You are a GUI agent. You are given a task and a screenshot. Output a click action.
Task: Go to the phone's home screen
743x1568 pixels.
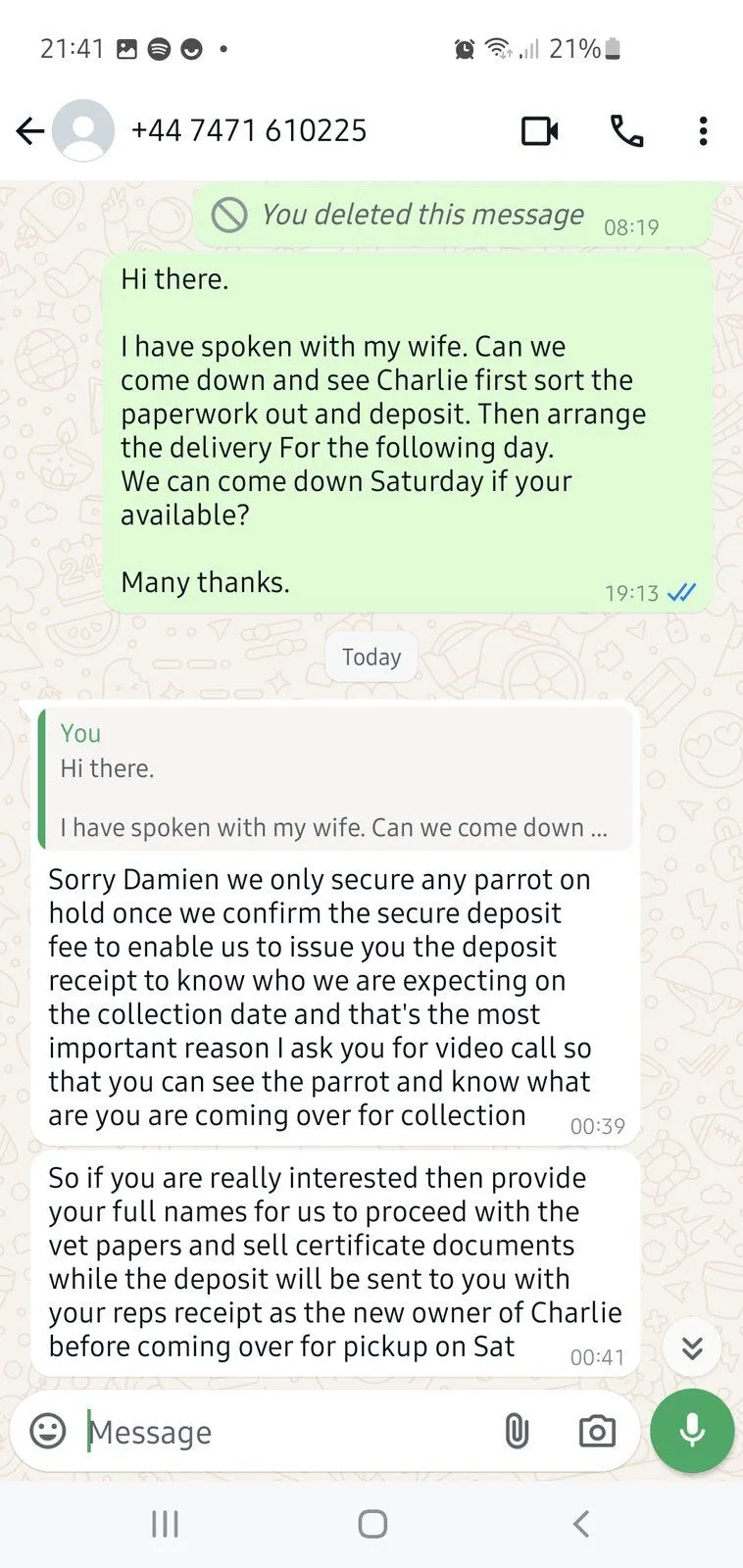click(x=372, y=1524)
